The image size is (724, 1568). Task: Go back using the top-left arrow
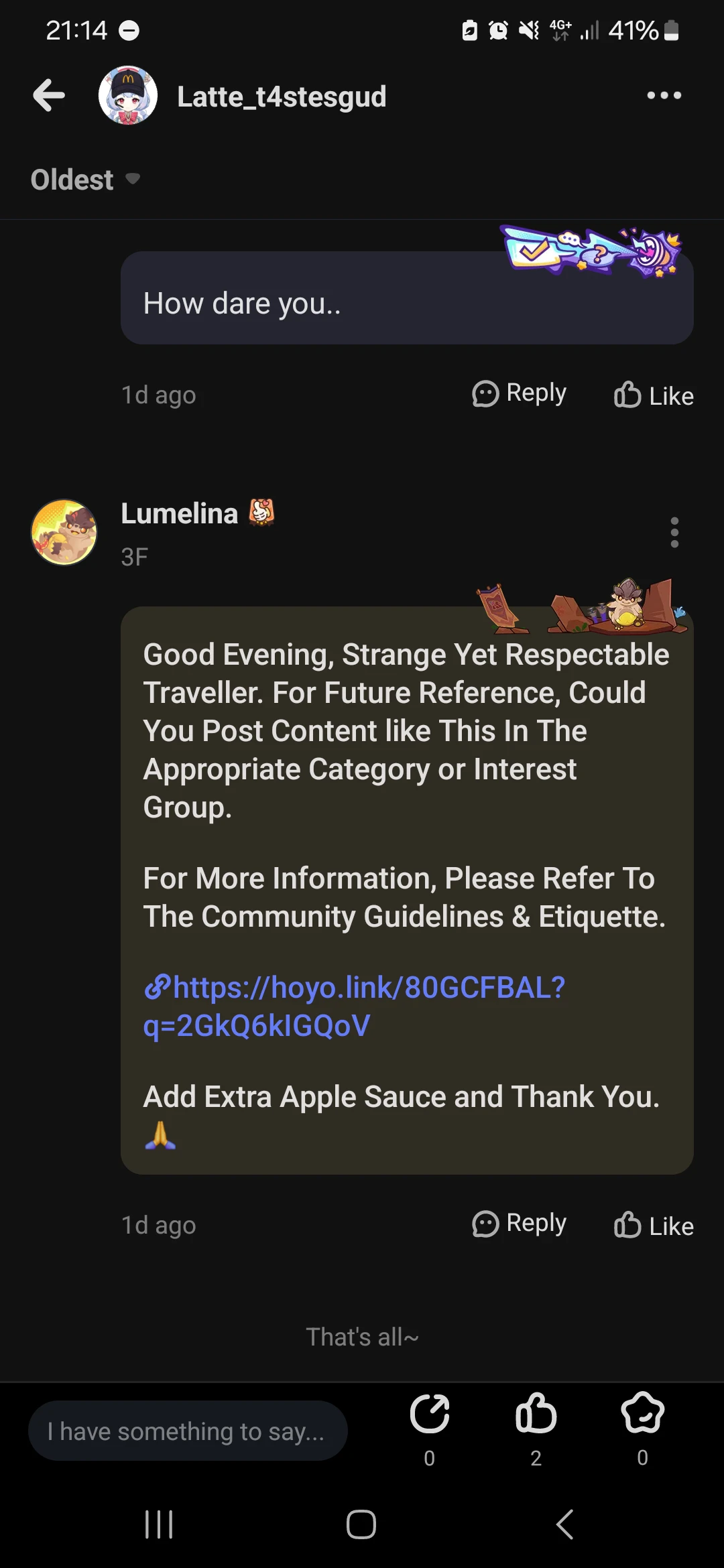pos(49,95)
